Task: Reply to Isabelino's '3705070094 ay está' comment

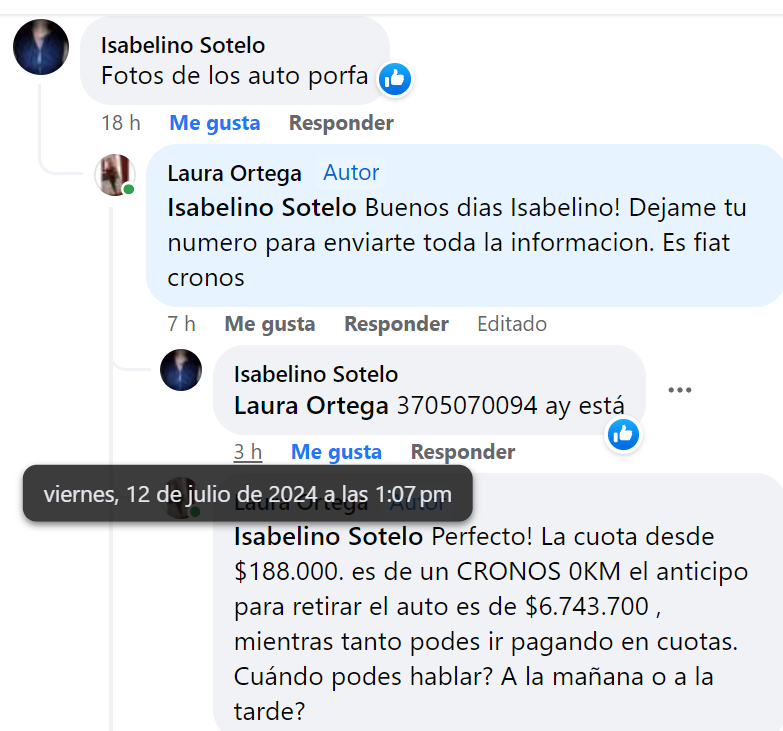Action: pos(463,452)
